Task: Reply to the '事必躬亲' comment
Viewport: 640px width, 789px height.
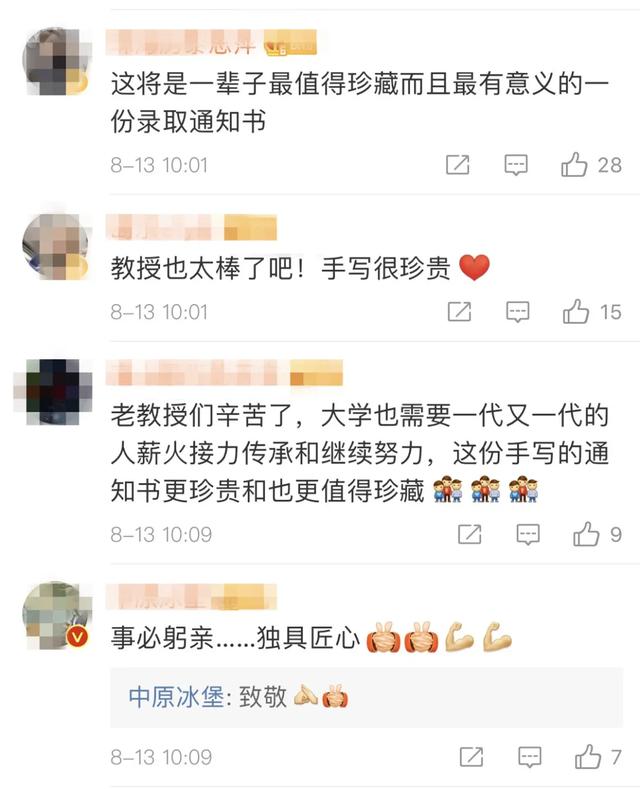Action: 529,757
